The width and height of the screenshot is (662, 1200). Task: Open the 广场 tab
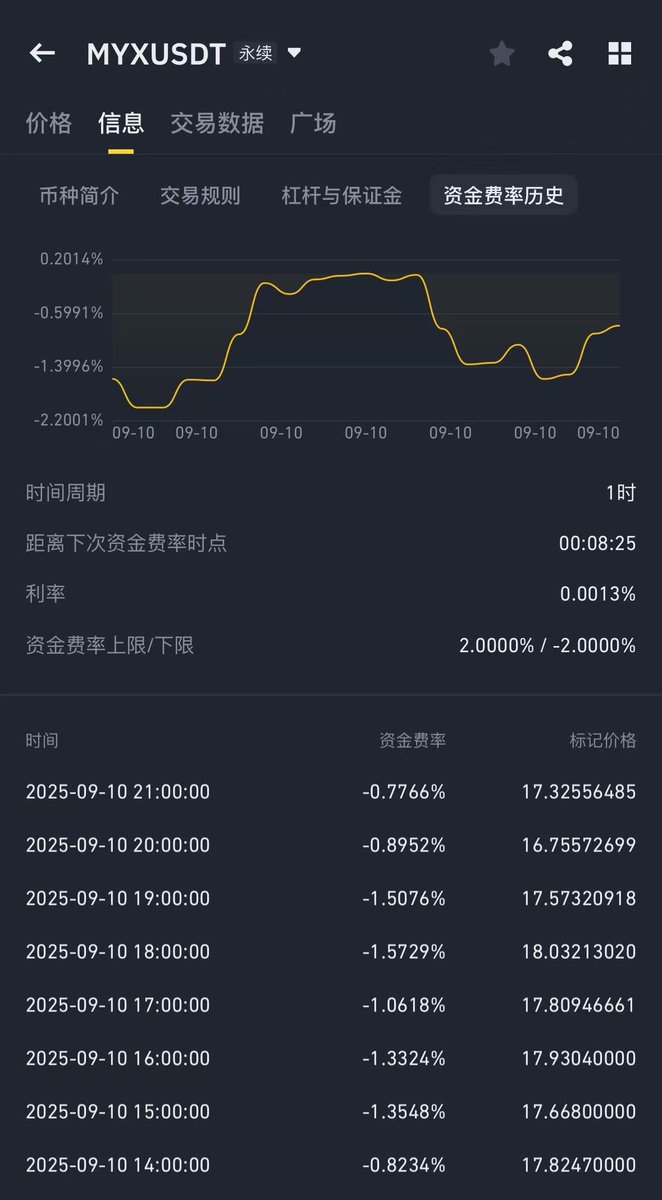[x=313, y=123]
